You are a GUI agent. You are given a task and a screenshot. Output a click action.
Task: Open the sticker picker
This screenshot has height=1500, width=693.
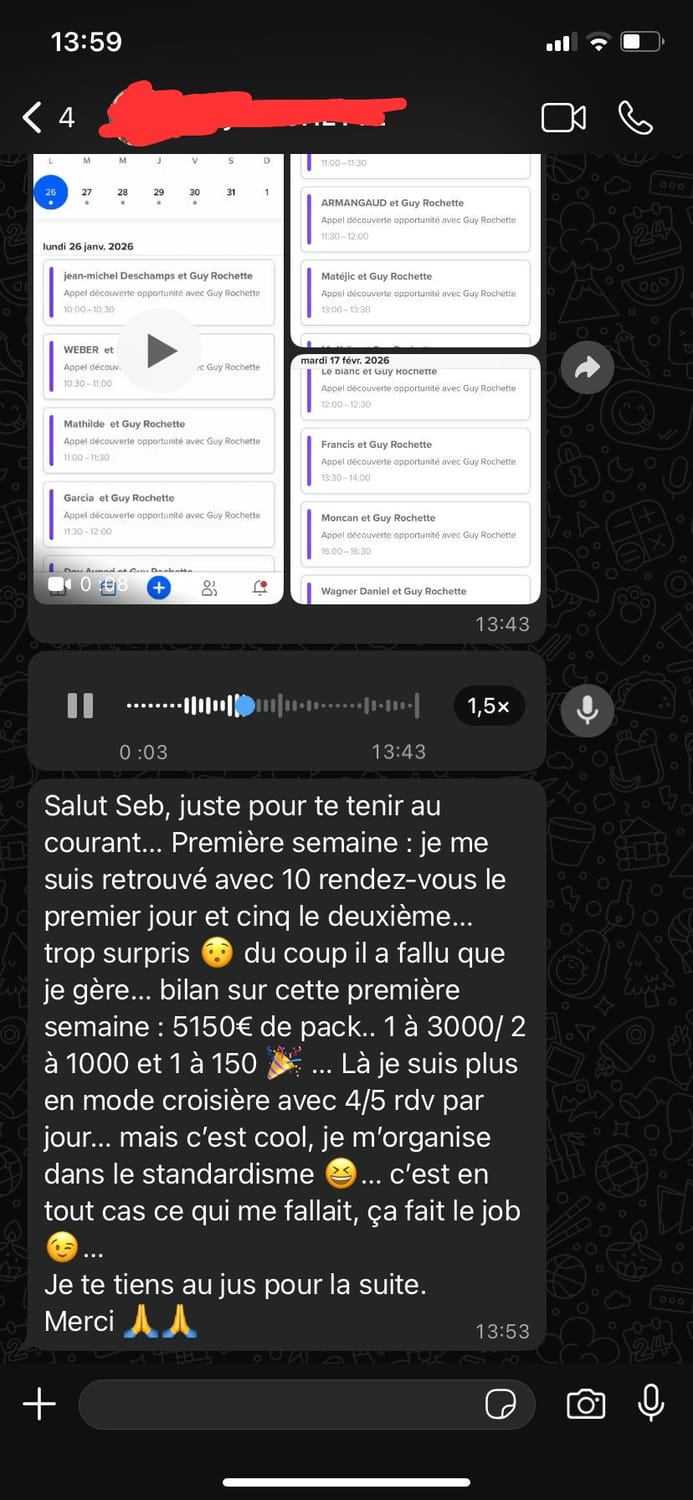500,1404
